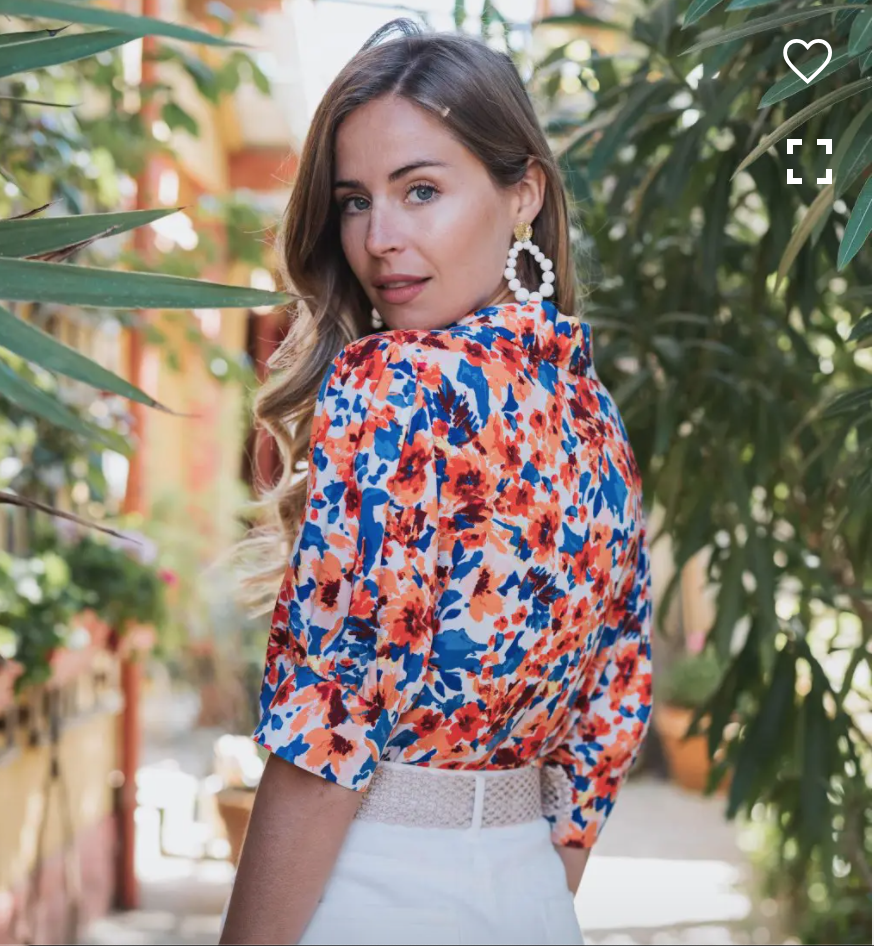This screenshot has width=874, height=946.
Task: Expand the product photo to fullscreen
Action: pyautogui.click(x=808, y=162)
